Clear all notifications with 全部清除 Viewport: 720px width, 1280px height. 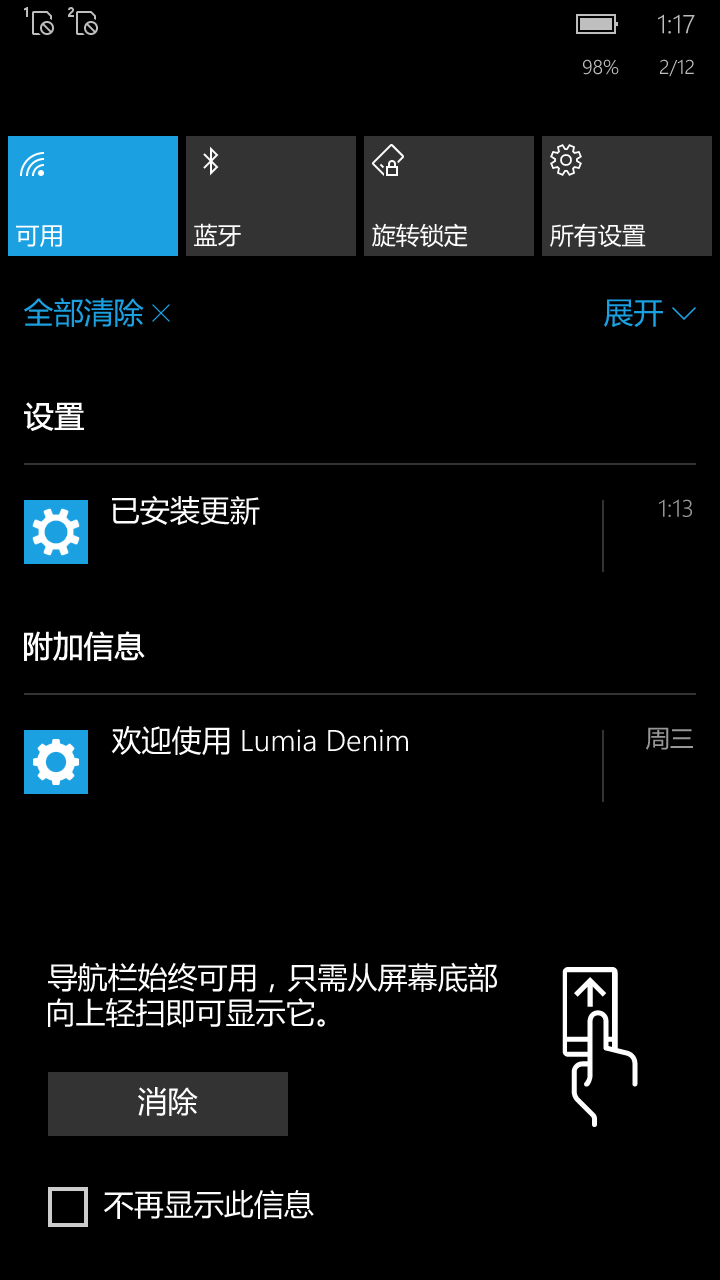point(98,314)
